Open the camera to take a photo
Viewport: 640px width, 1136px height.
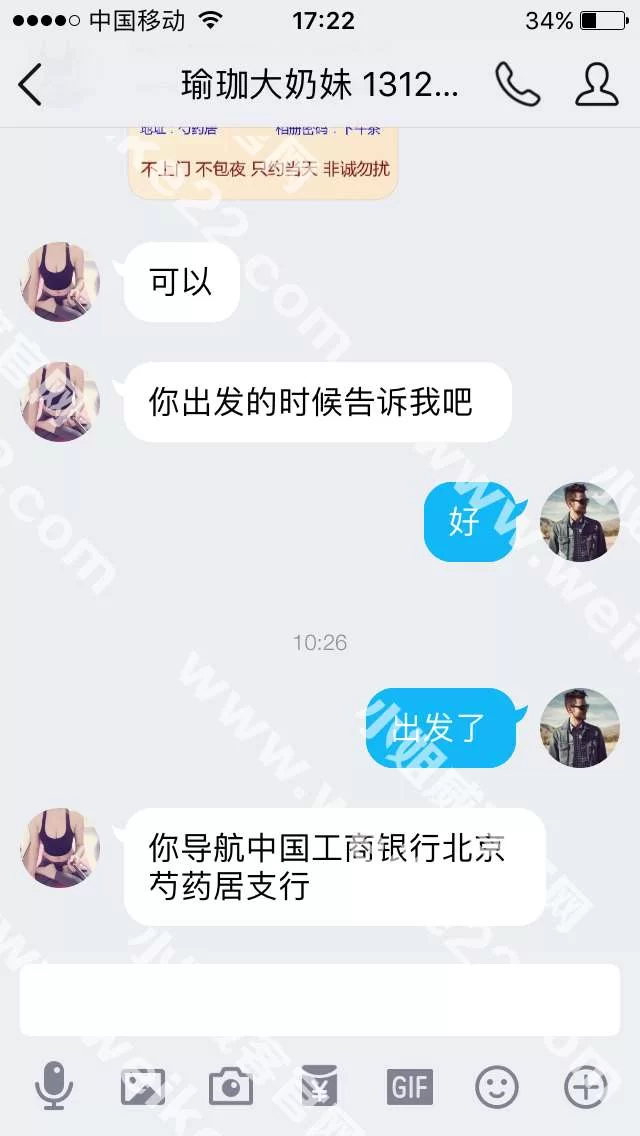230,1086
